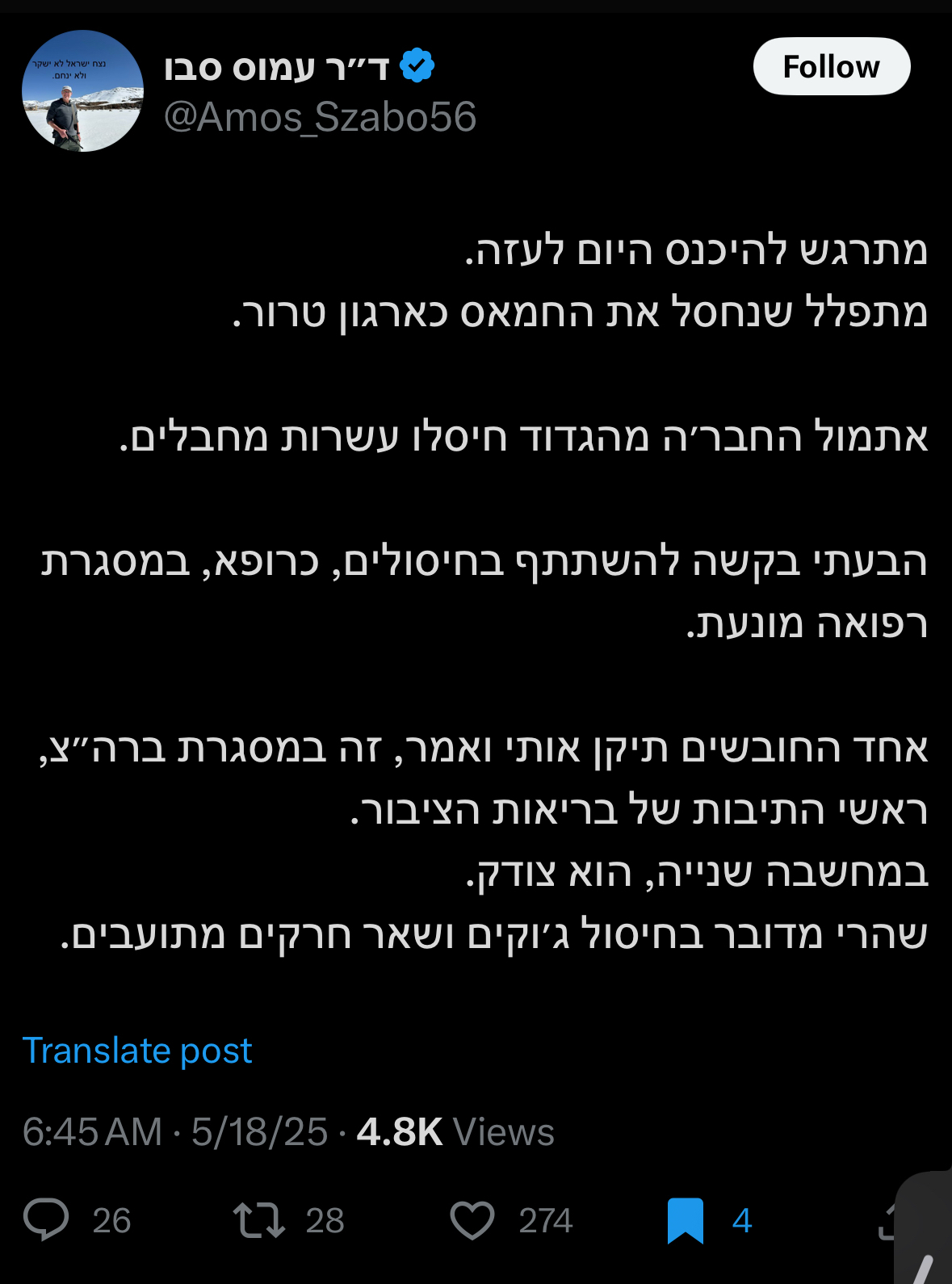952x1284 pixels.
Task: Tap the Translate post link
Action: coord(137,1051)
